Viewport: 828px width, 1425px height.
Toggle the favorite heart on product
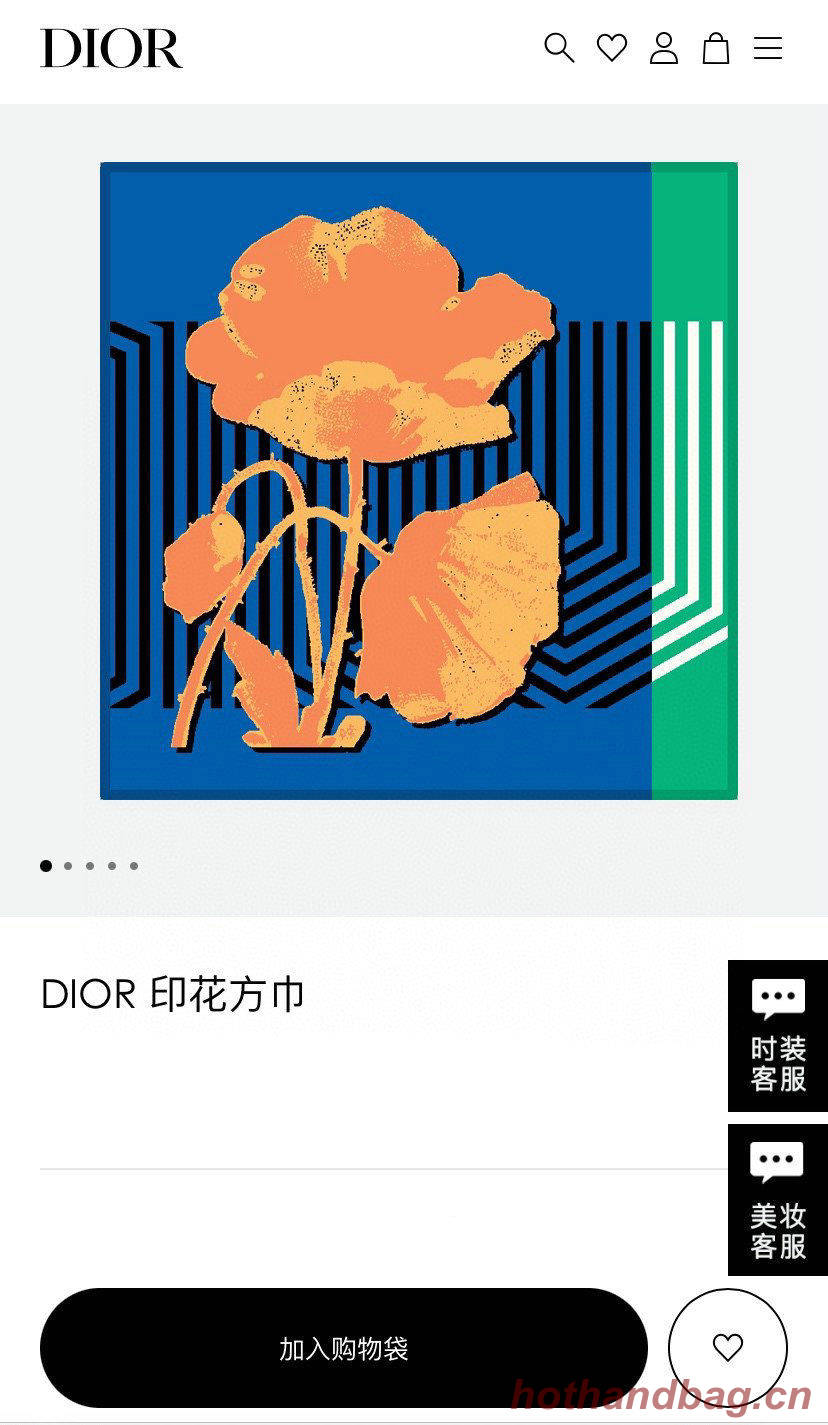729,1348
